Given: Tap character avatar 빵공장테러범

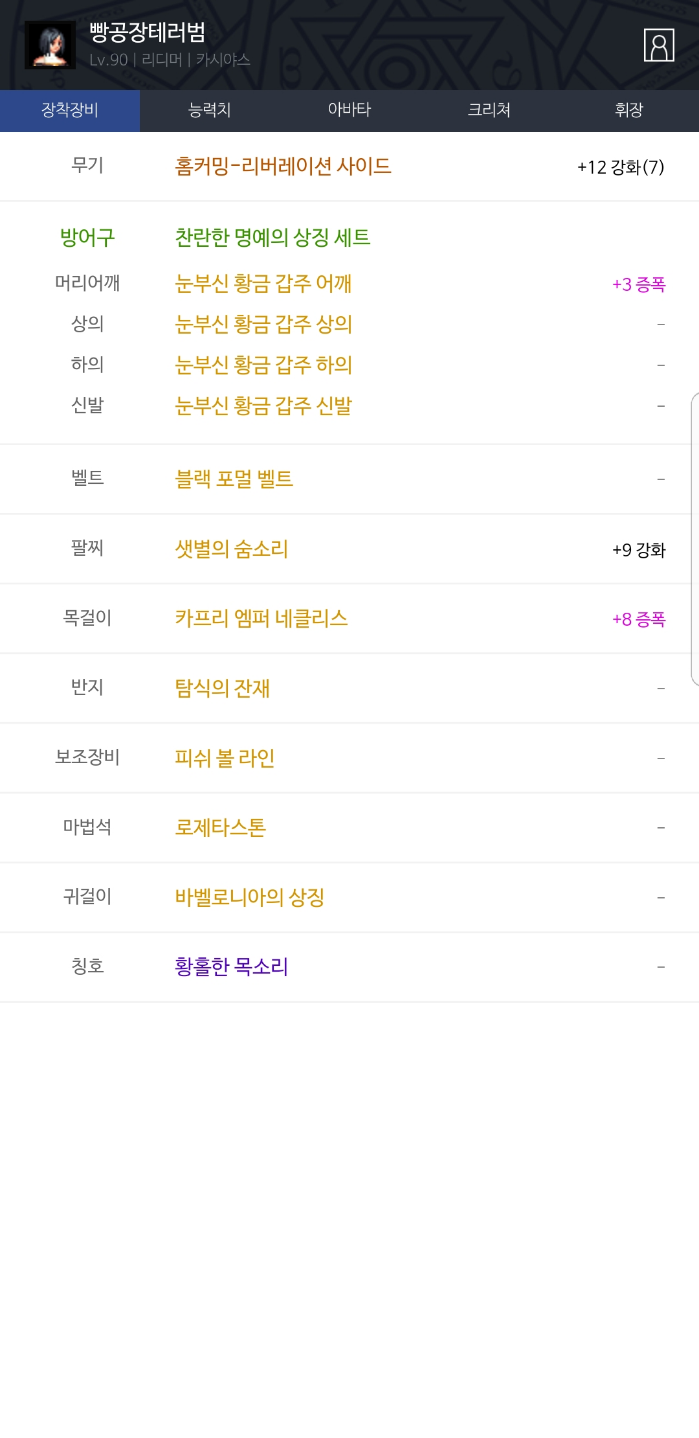Looking at the screenshot, I should point(50,45).
